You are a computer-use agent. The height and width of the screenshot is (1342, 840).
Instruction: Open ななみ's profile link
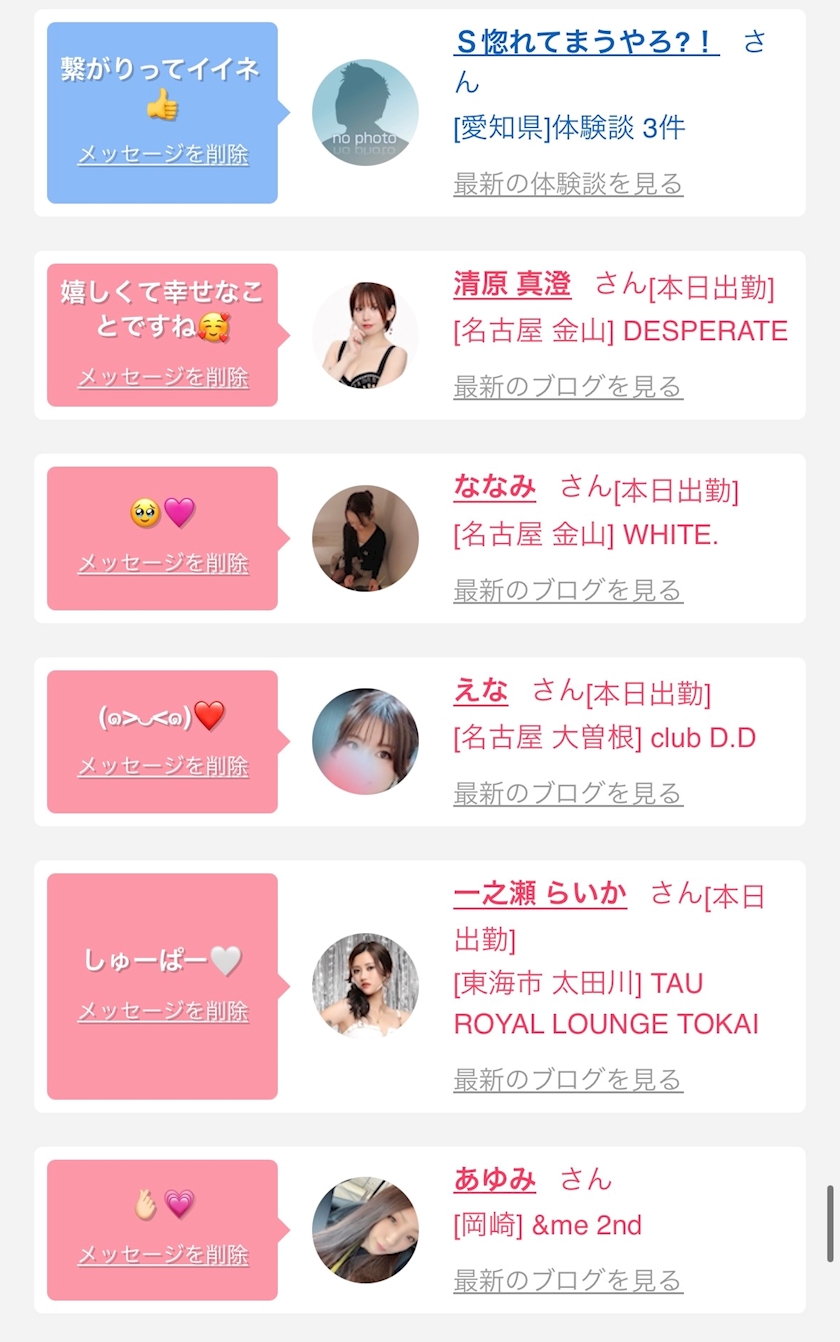(494, 487)
